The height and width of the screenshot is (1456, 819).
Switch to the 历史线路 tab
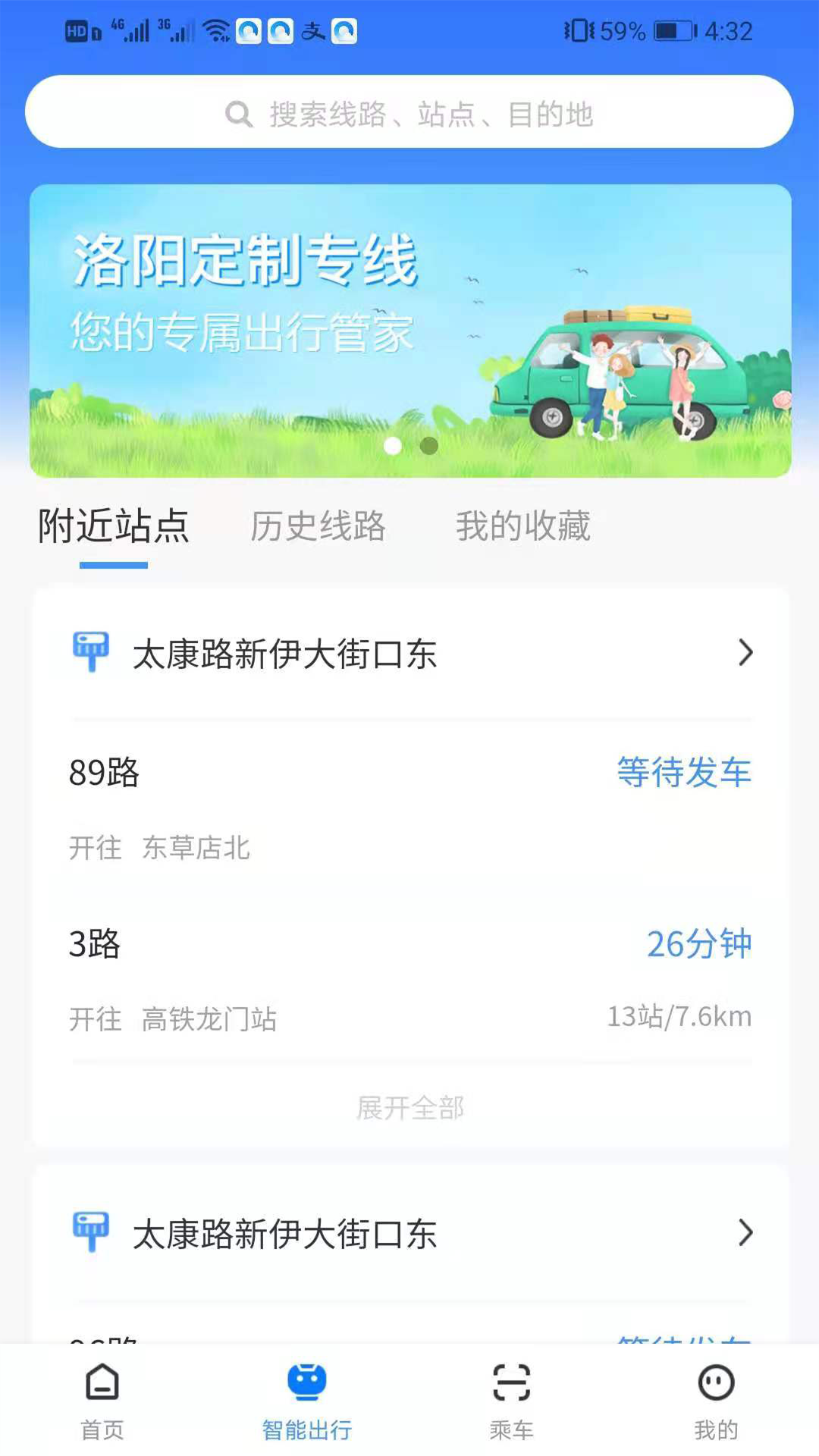[x=319, y=526]
